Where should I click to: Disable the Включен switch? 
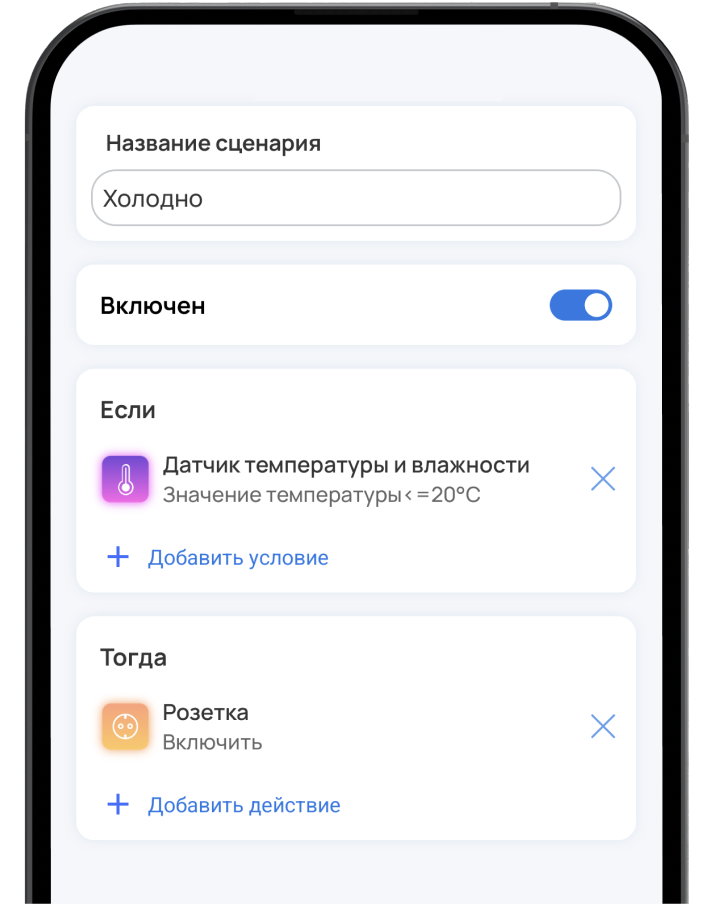[580, 306]
